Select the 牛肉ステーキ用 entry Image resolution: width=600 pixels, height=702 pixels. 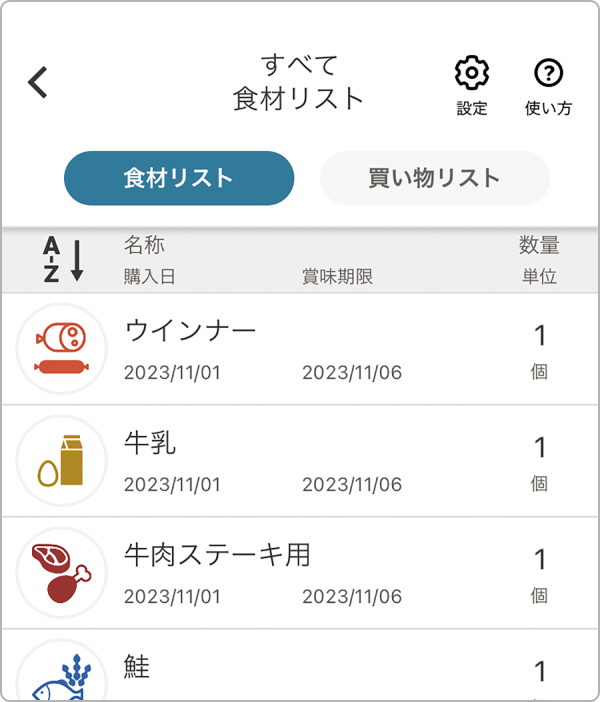(300, 573)
